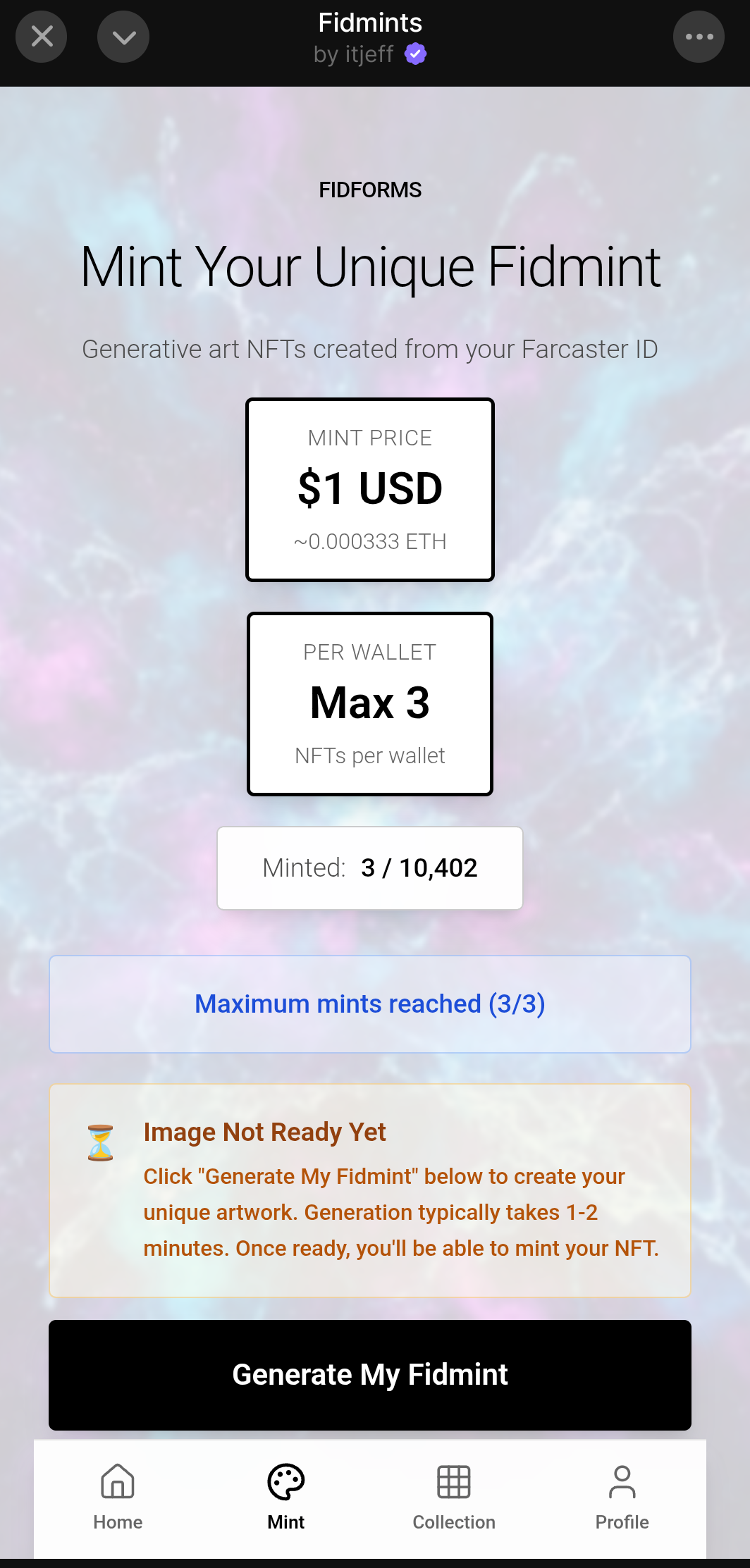Click the PER WALLET Max 3 card
The image size is (750, 1568).
(369, 703)
